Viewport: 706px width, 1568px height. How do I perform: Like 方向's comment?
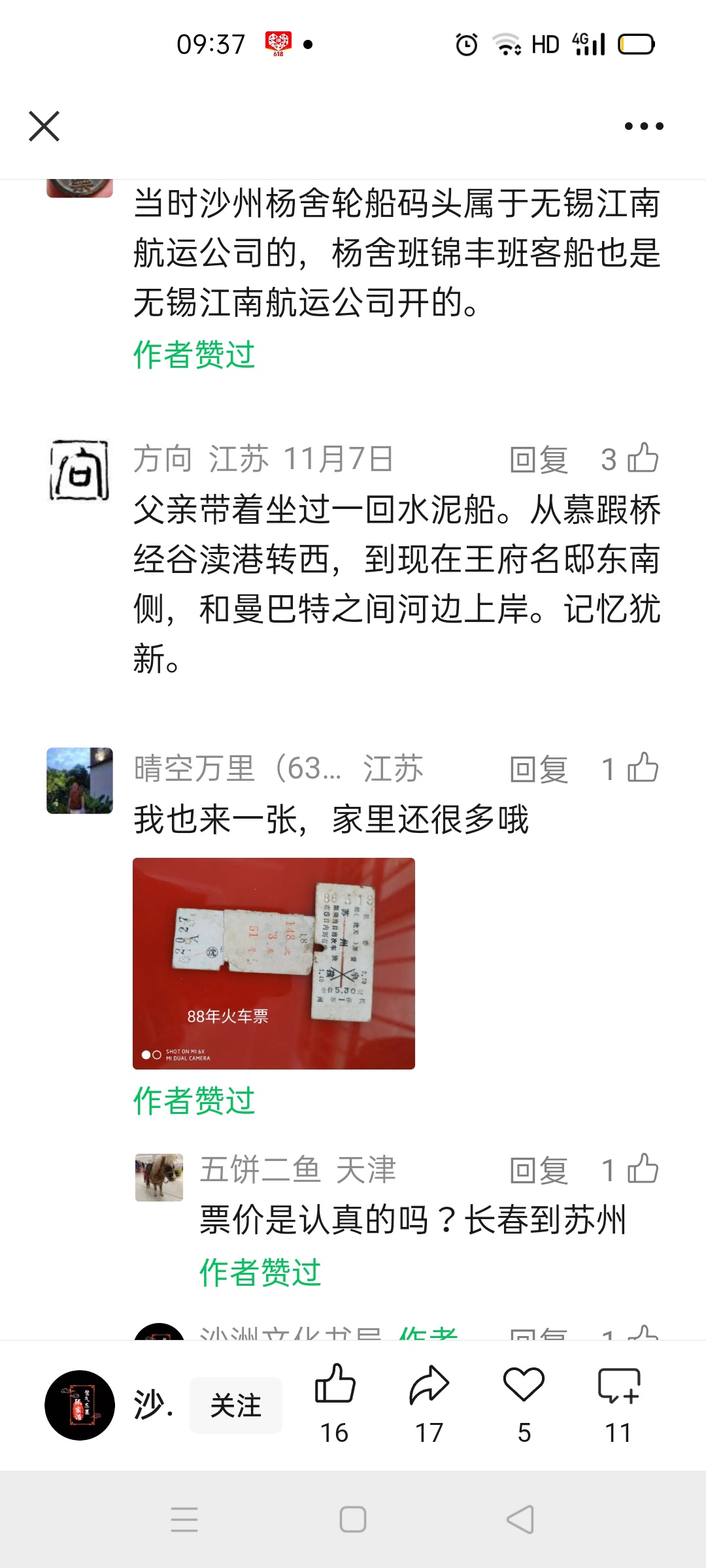[x=642, y=459]
